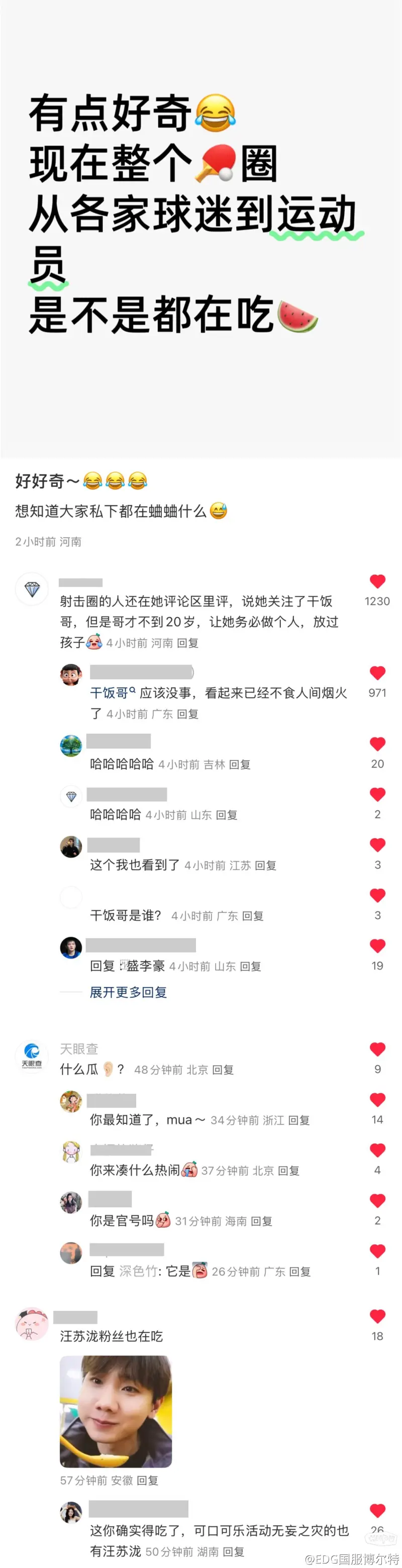Image resolution: width=402 pixels, height=1568 pixels.
Task: Reply to the 深色竹 reply from 广东
Action: [299, 1272]
